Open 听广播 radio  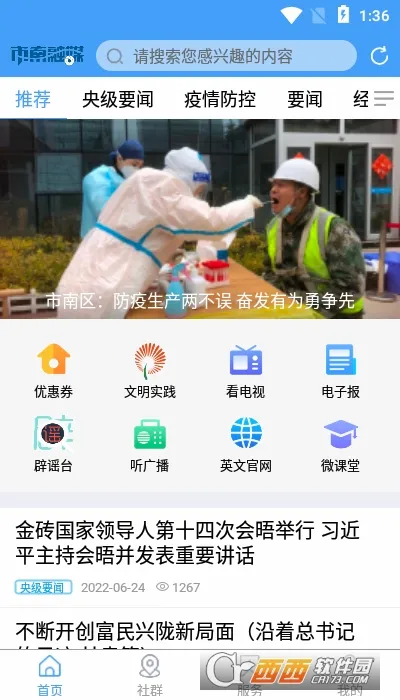150,445
